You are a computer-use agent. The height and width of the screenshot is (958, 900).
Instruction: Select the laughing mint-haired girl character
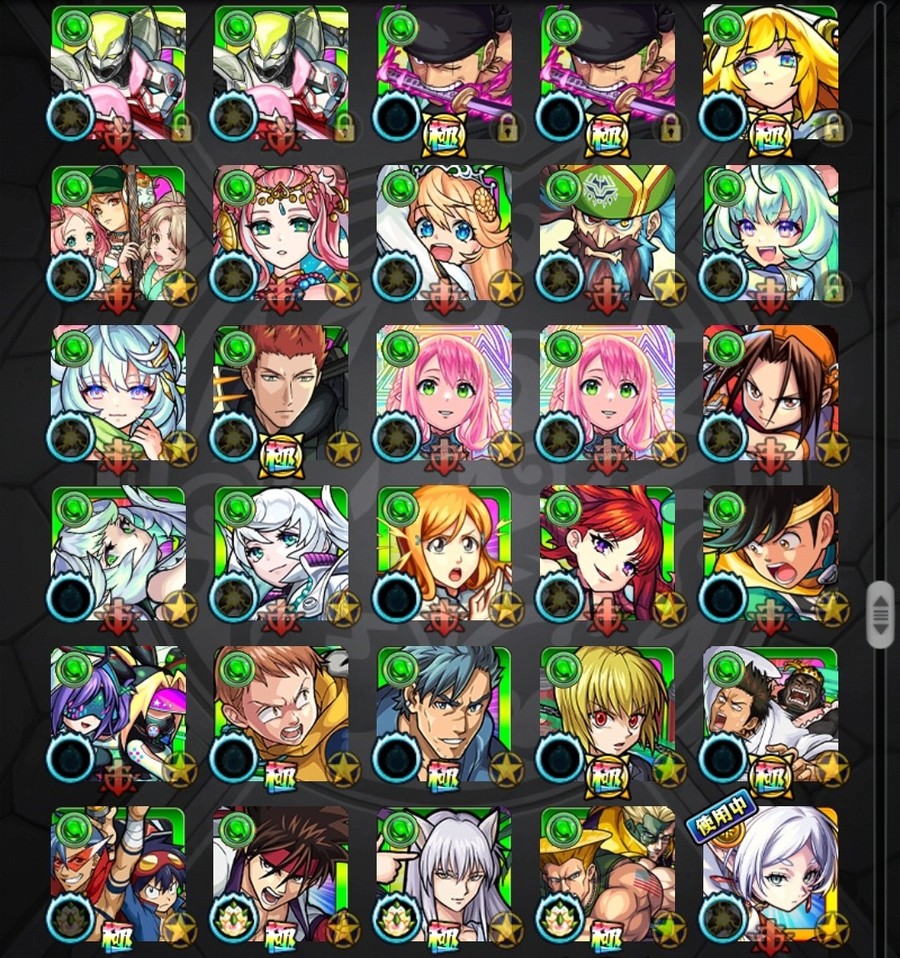pyautogui.click(x=770, y=233)
